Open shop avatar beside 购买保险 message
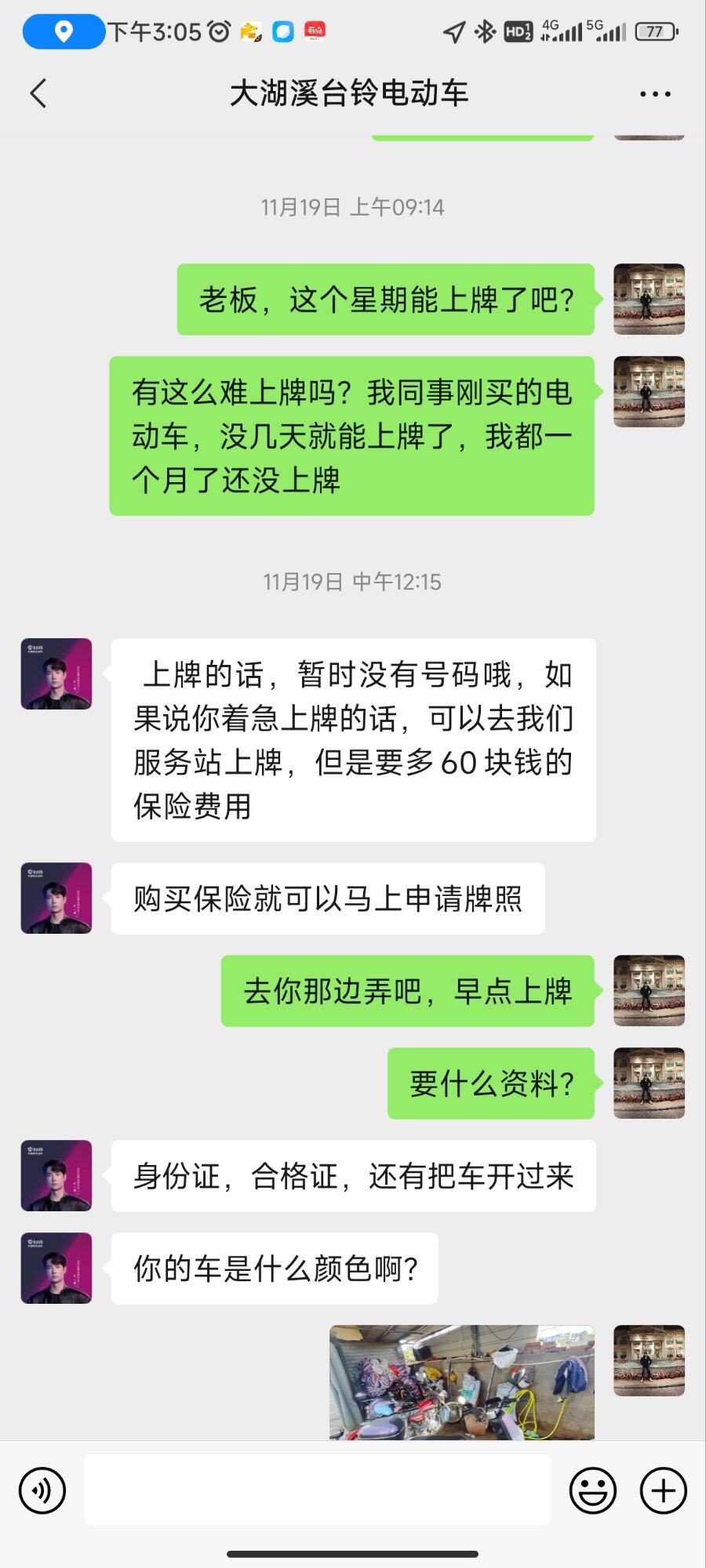706x1568 pixels. point(56,898)
